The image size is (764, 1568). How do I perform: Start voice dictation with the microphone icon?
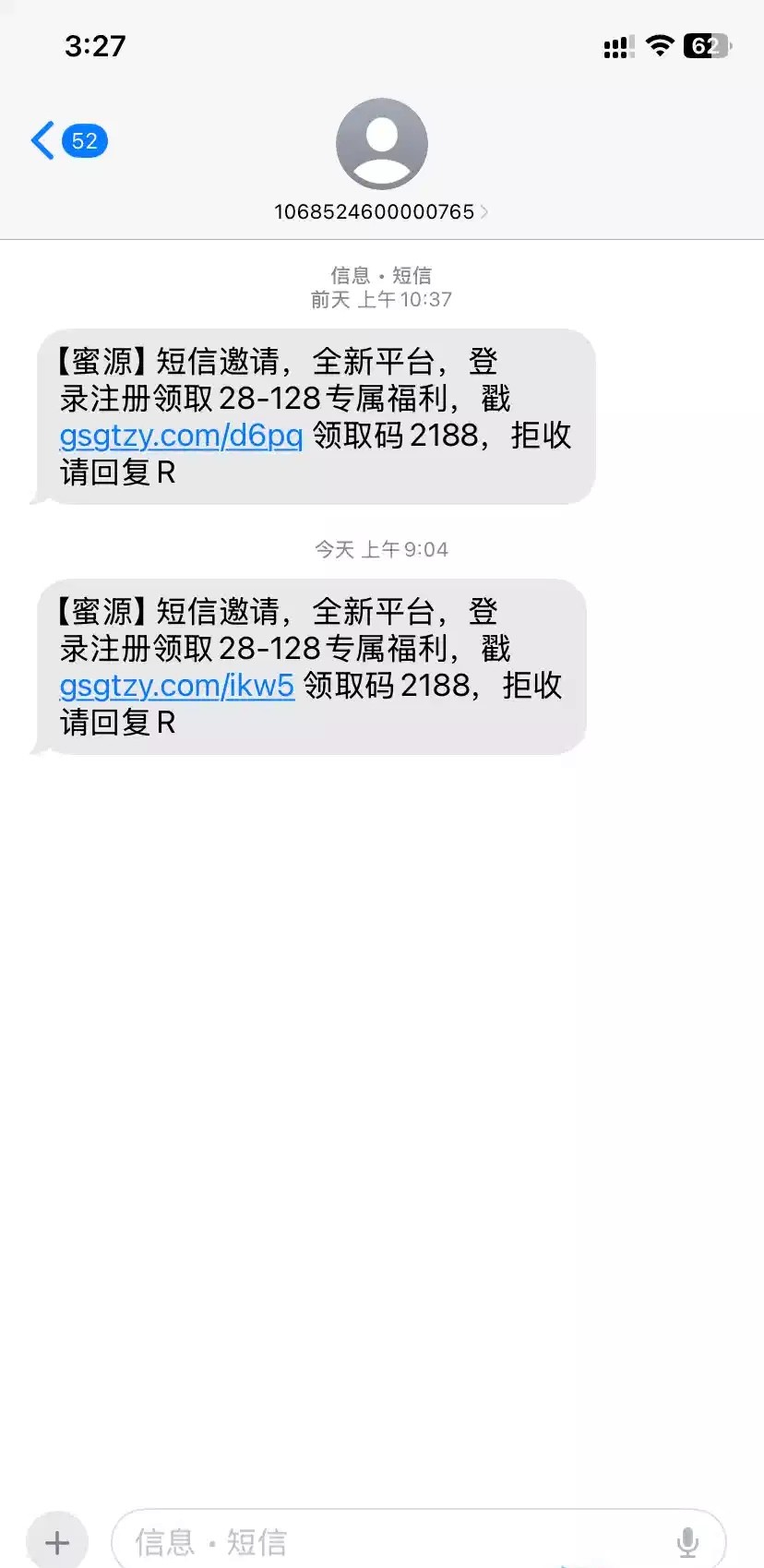pos(687,1541)
